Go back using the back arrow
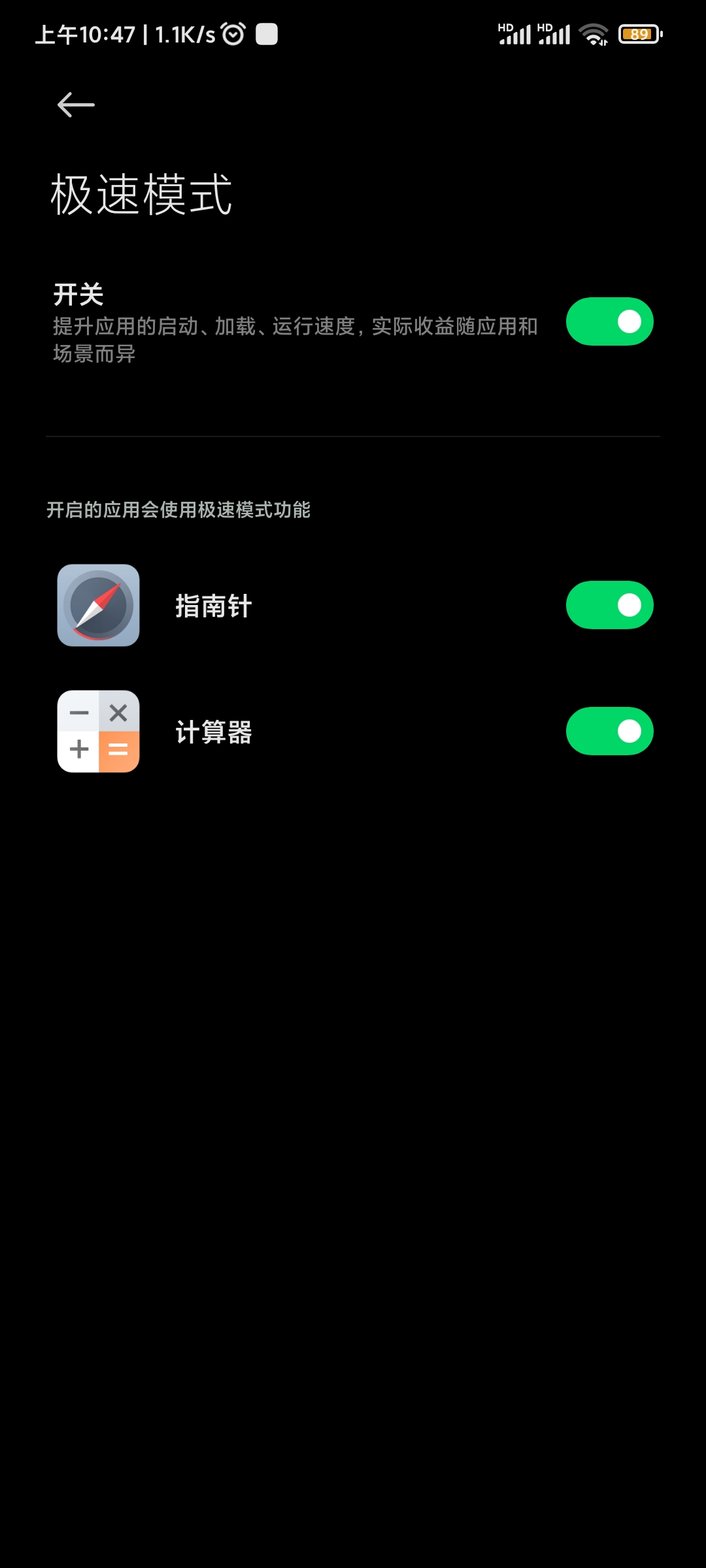 [x=76, y=105]
